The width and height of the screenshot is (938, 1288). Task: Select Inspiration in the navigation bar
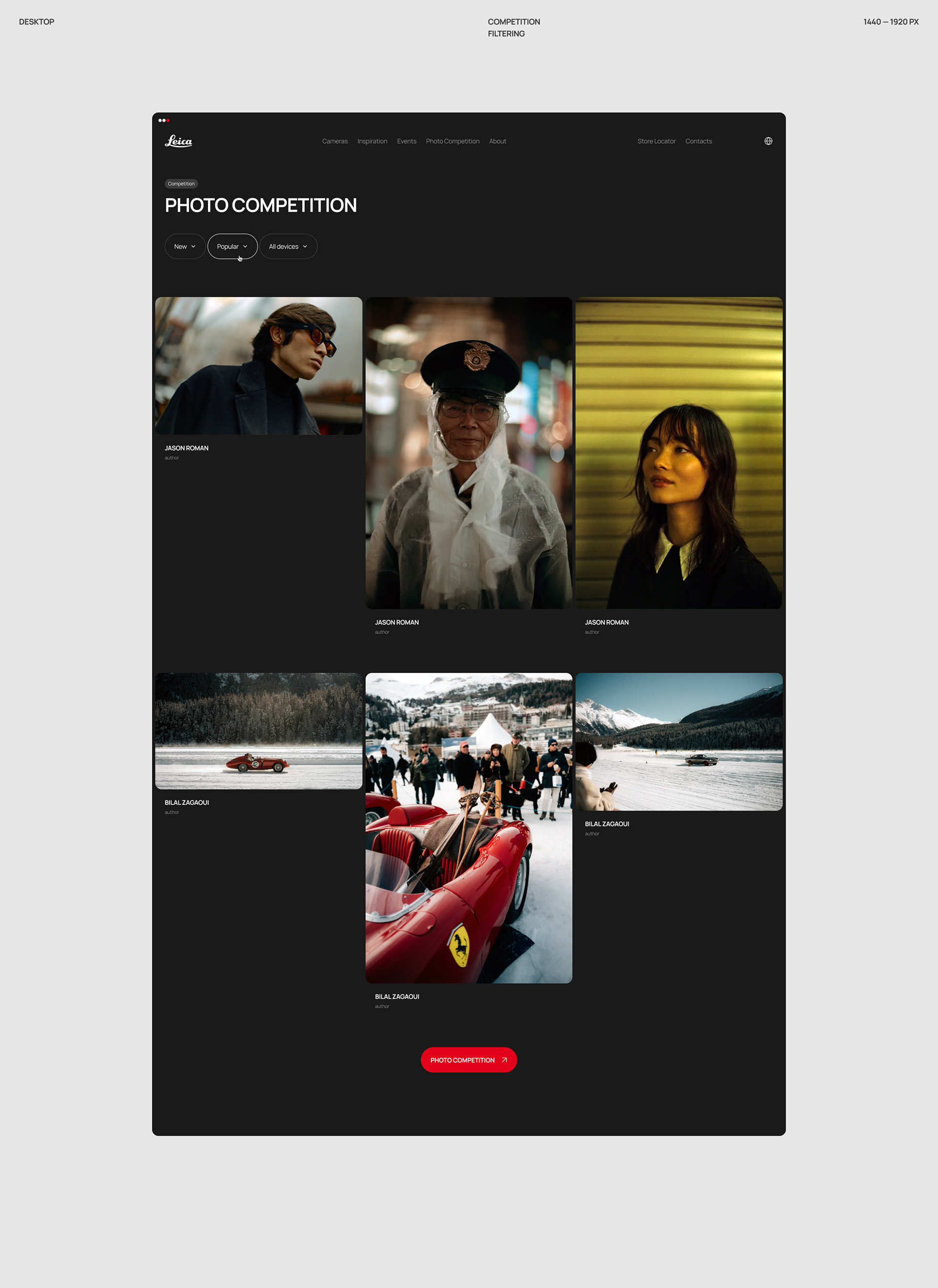pos(372,141)
